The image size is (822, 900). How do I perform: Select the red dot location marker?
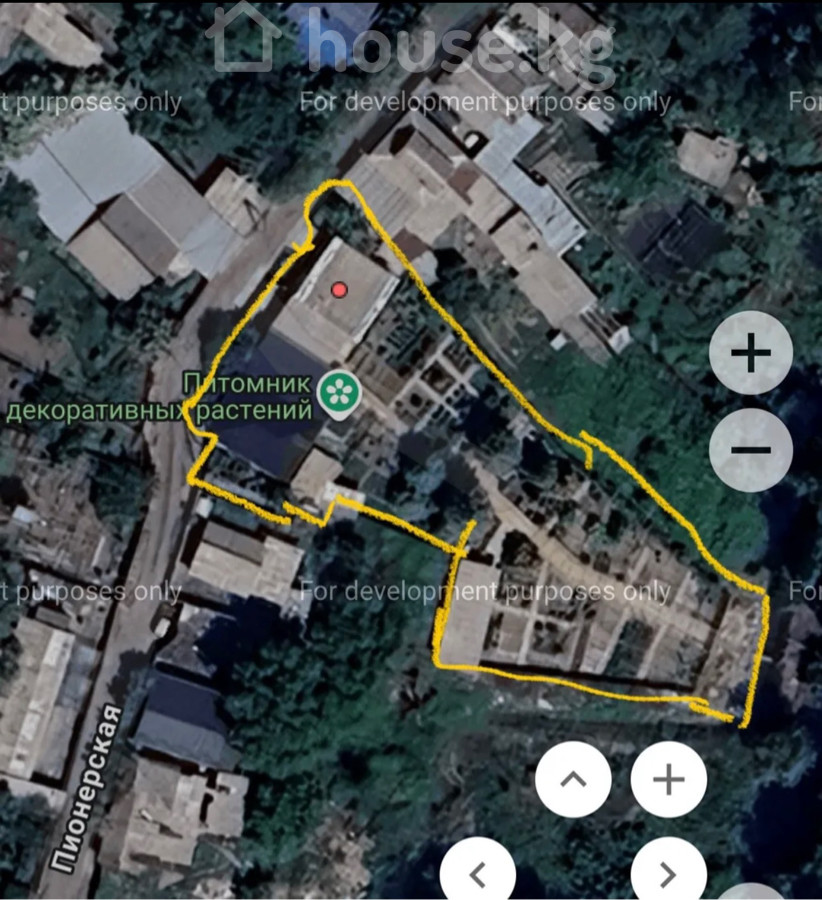click(x=339, y=290)
